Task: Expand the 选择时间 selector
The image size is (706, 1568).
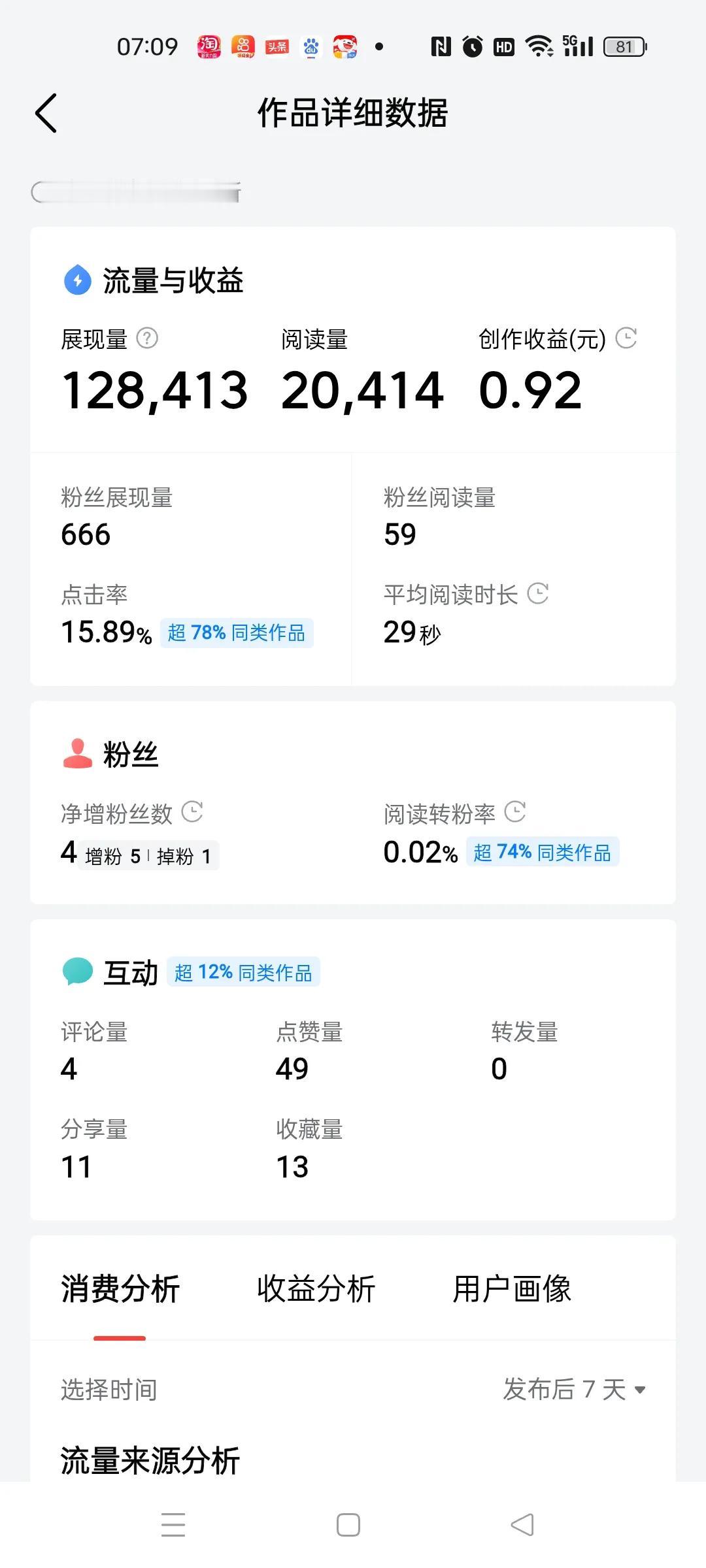Action: coord(107,1390)
